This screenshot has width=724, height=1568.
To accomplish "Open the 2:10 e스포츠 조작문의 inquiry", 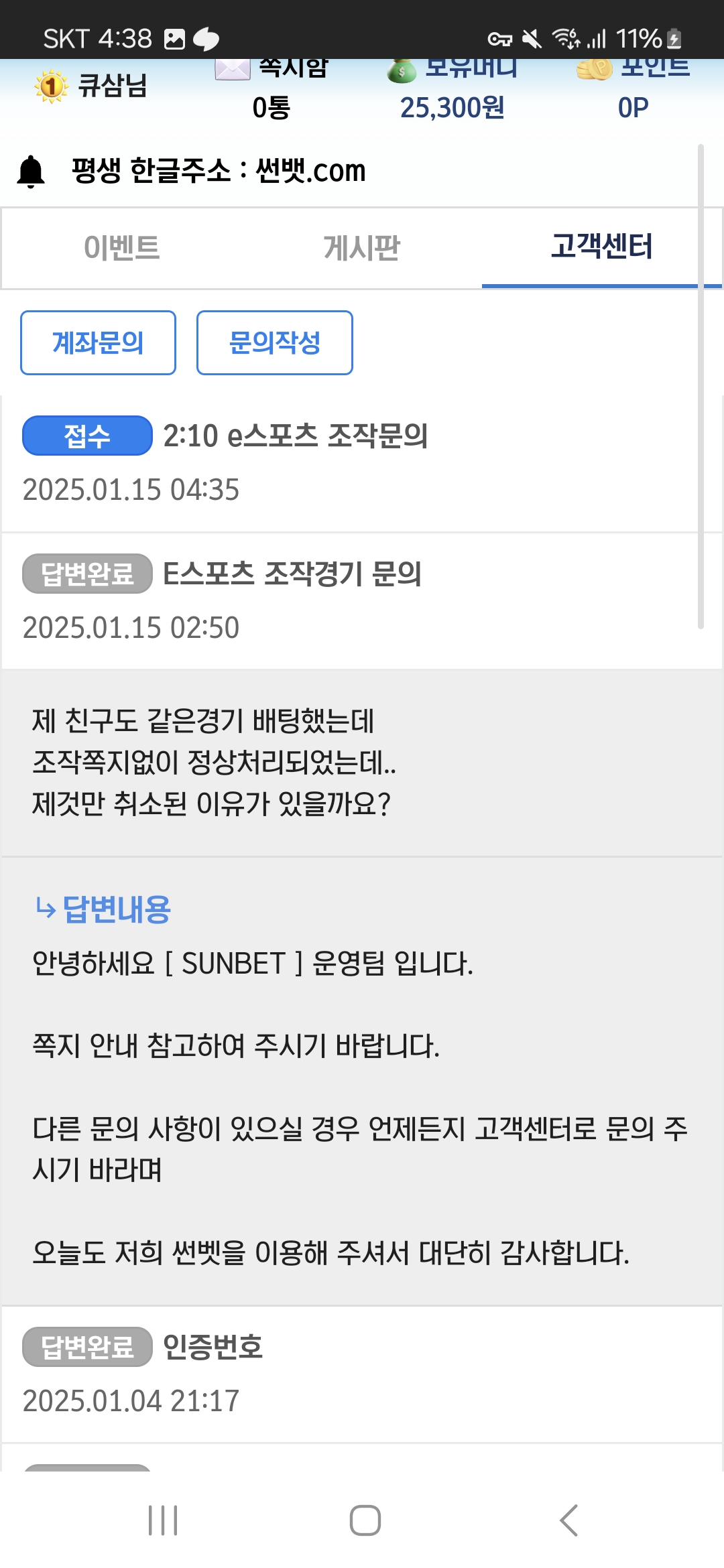I will [x=295, y=436].
